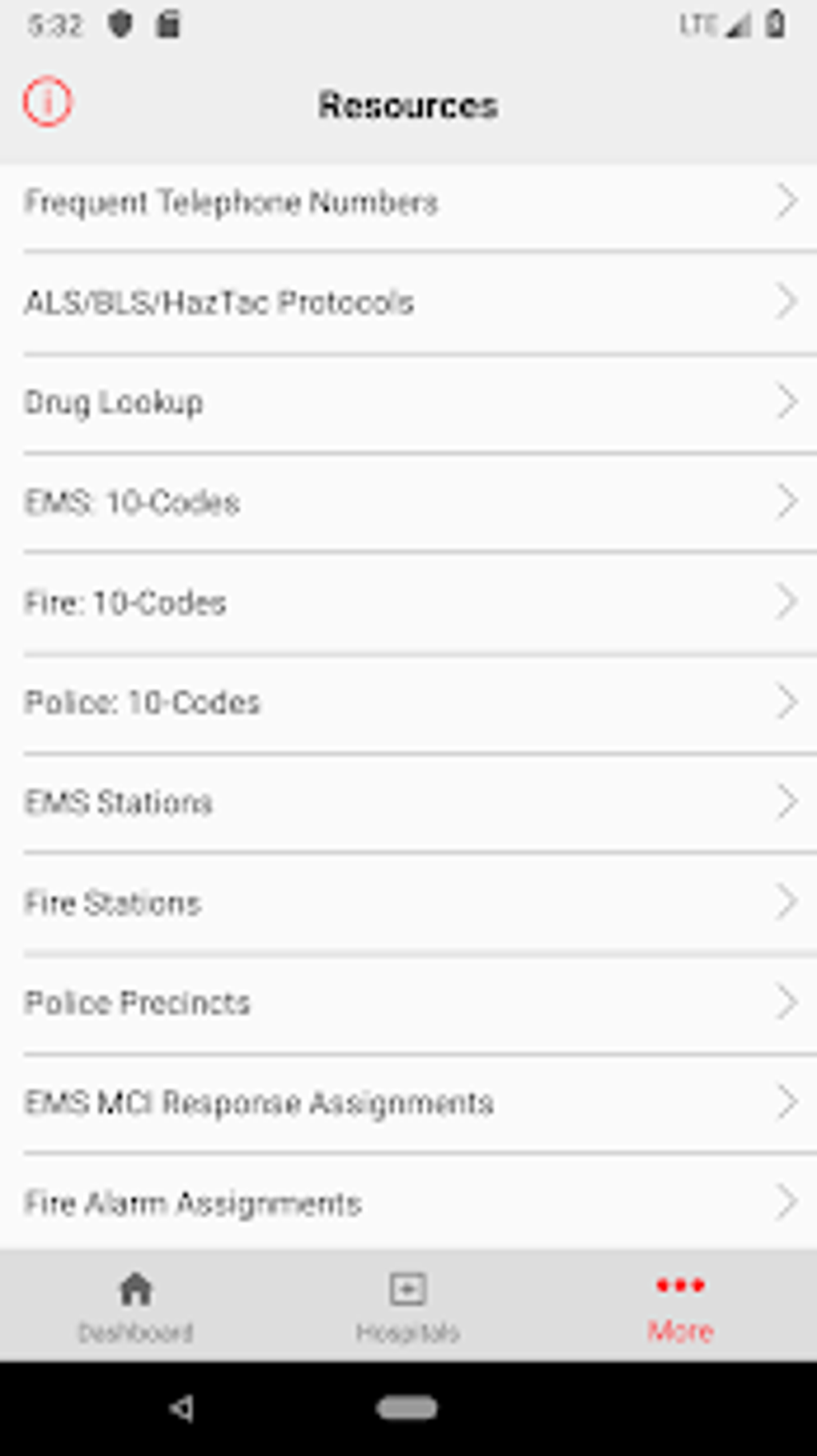View EMS: 10-Codes
Image resolution: width=817 pixels, height=1456 pixels.
point(408,502)
